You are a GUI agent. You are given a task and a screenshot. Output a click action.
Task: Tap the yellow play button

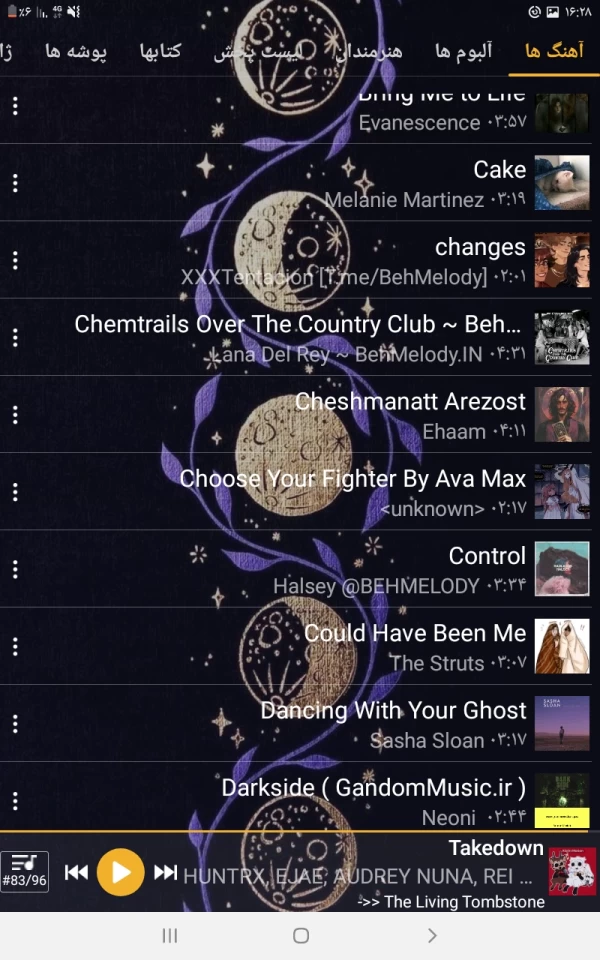tap(120, 872)
